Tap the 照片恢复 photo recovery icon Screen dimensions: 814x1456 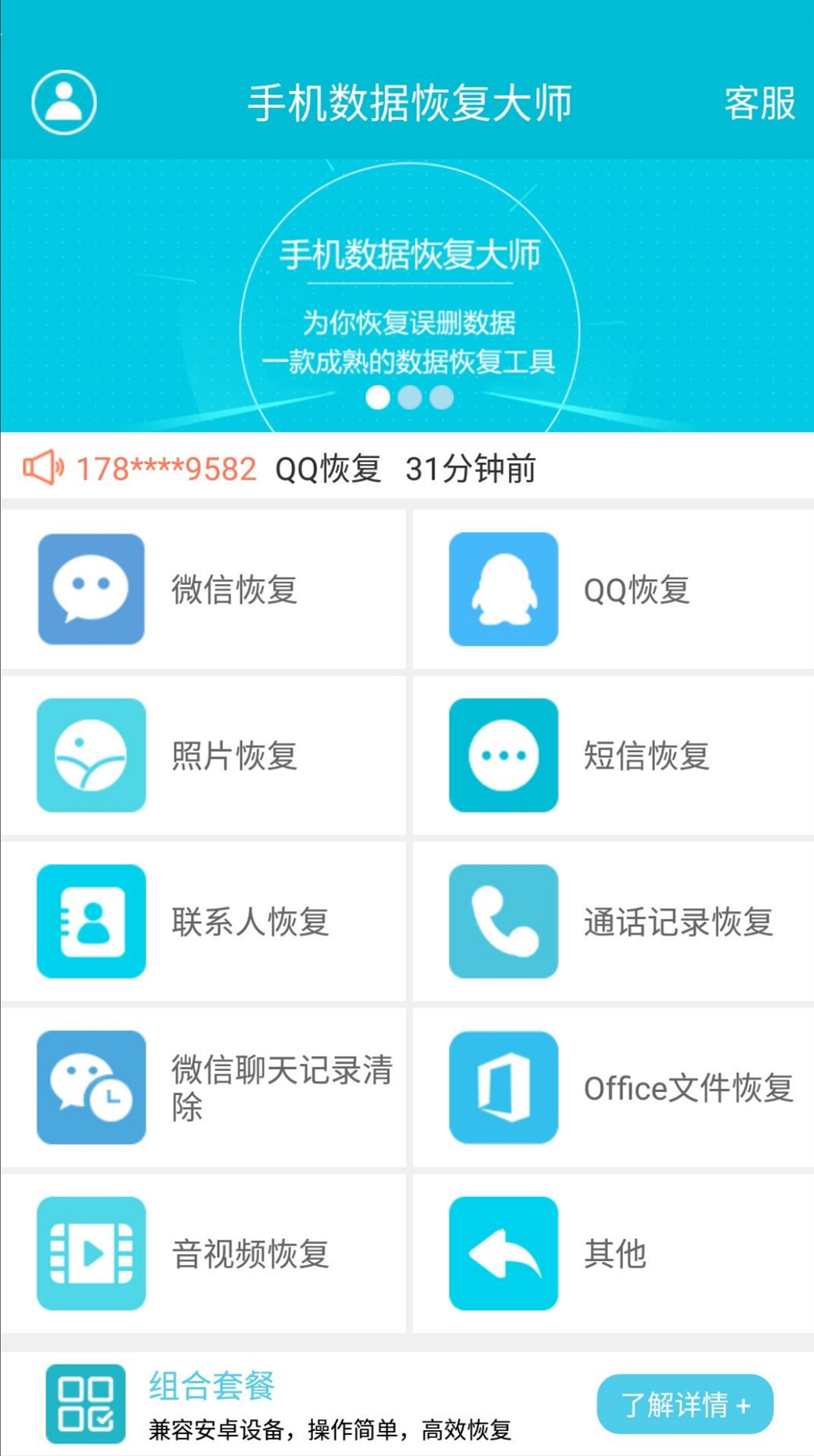[x=90, y=755]
